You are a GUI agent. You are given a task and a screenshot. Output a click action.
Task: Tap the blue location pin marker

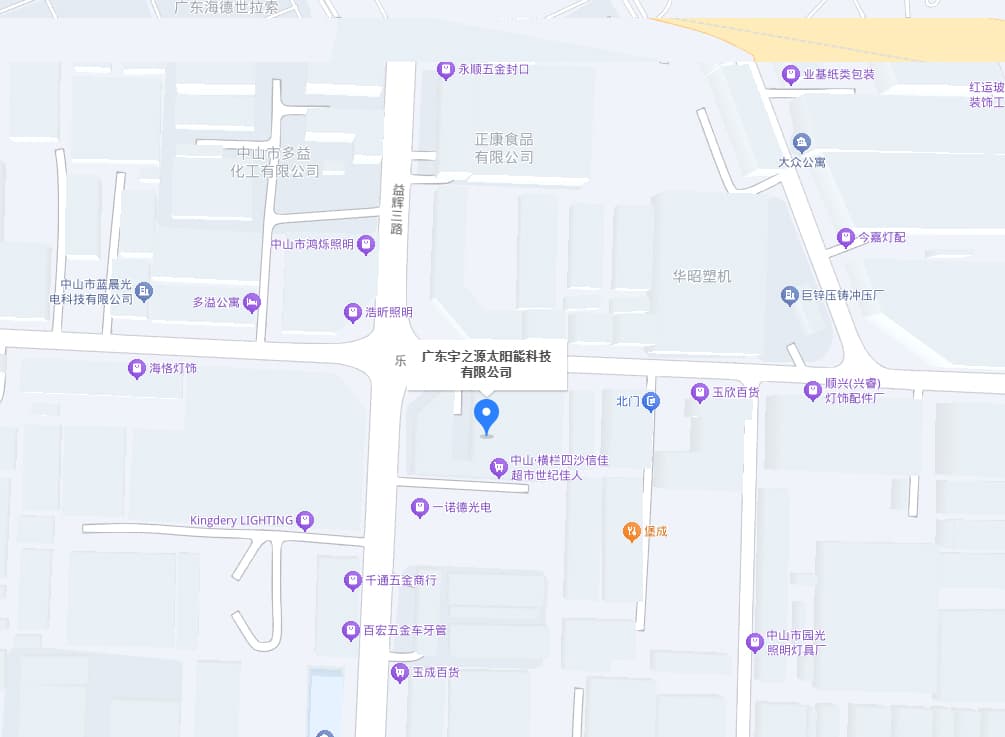[486, 414]
